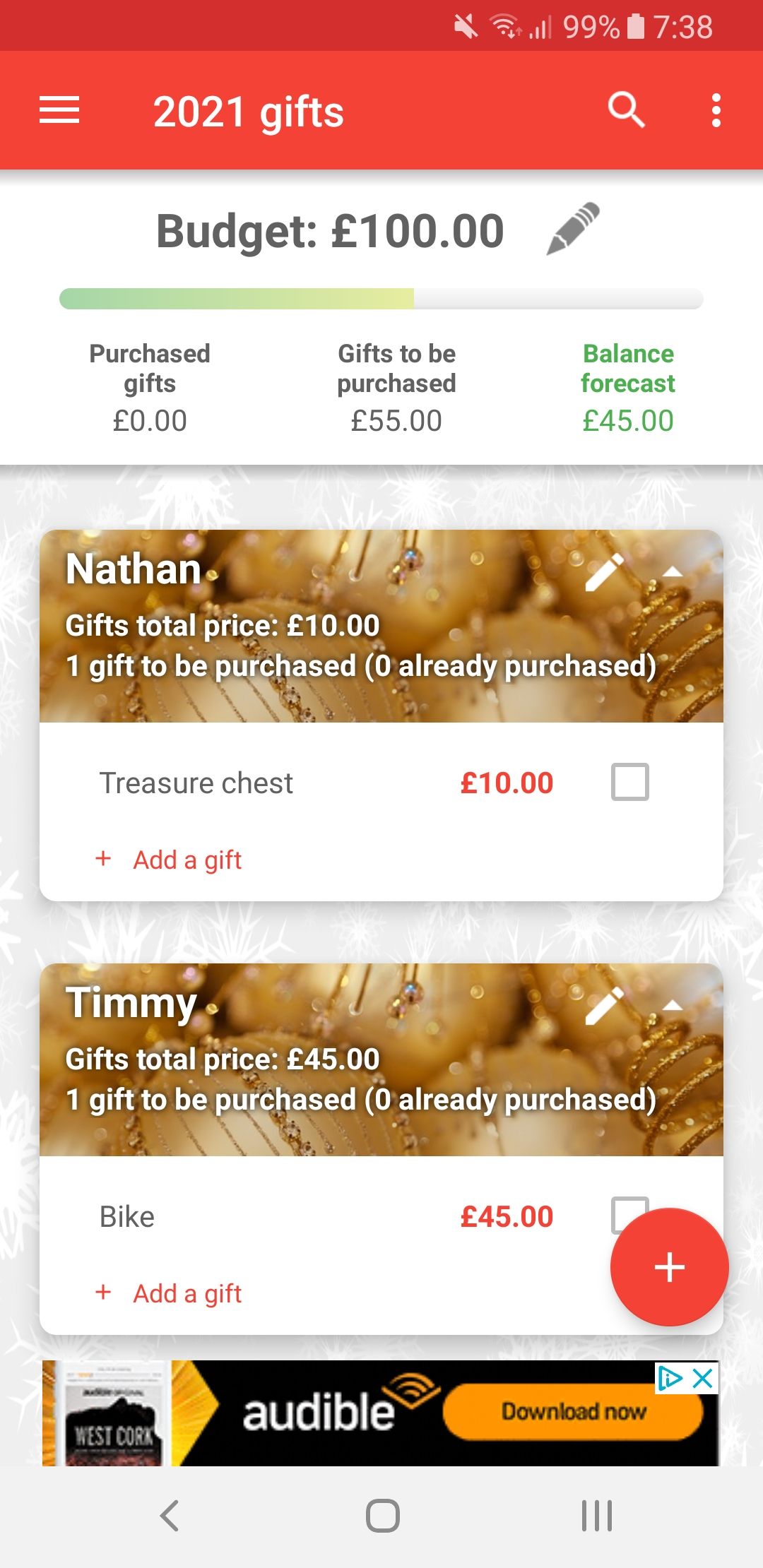Add a gift for Nathan
Viewport: 763px width, 1568px height.
tap(170, 860)
